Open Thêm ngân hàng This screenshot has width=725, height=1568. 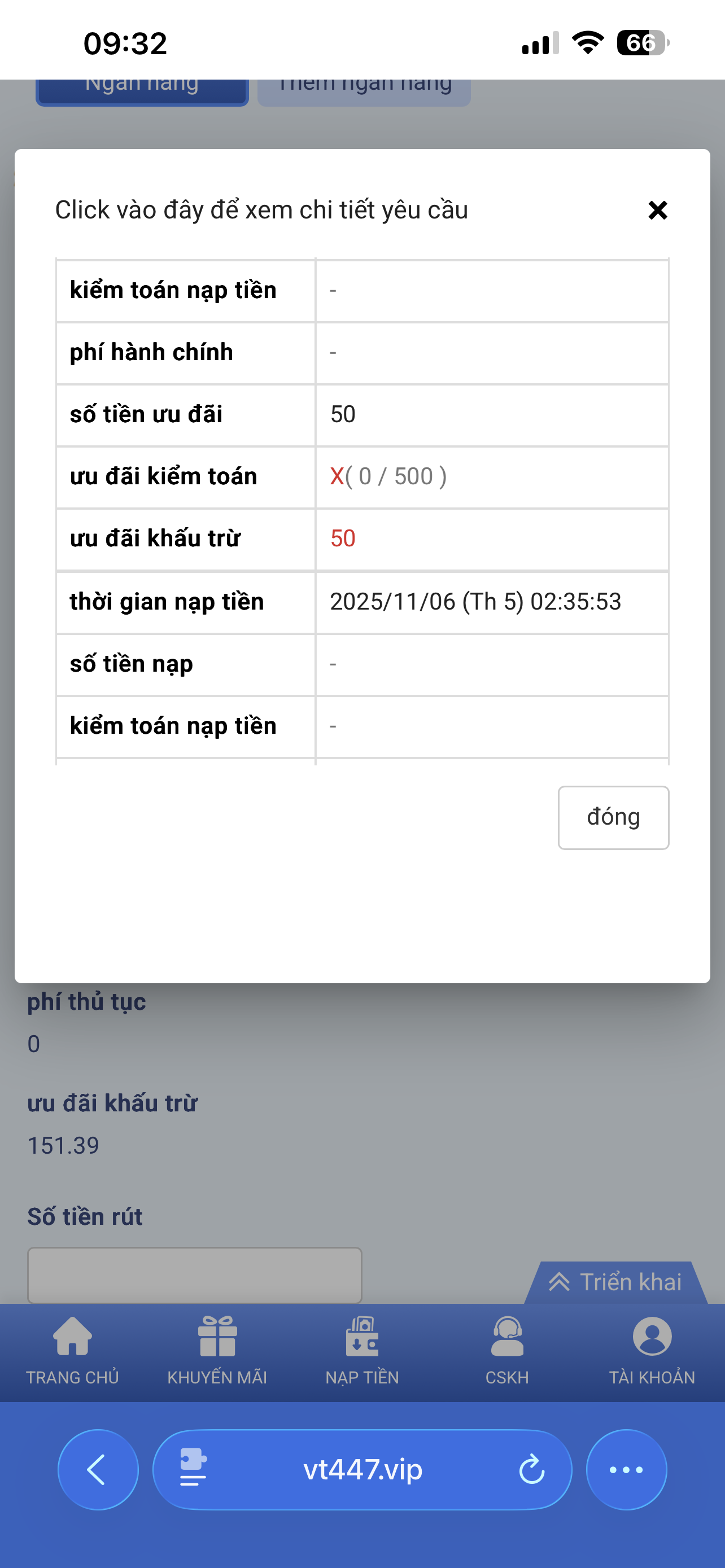coord(364,85)
